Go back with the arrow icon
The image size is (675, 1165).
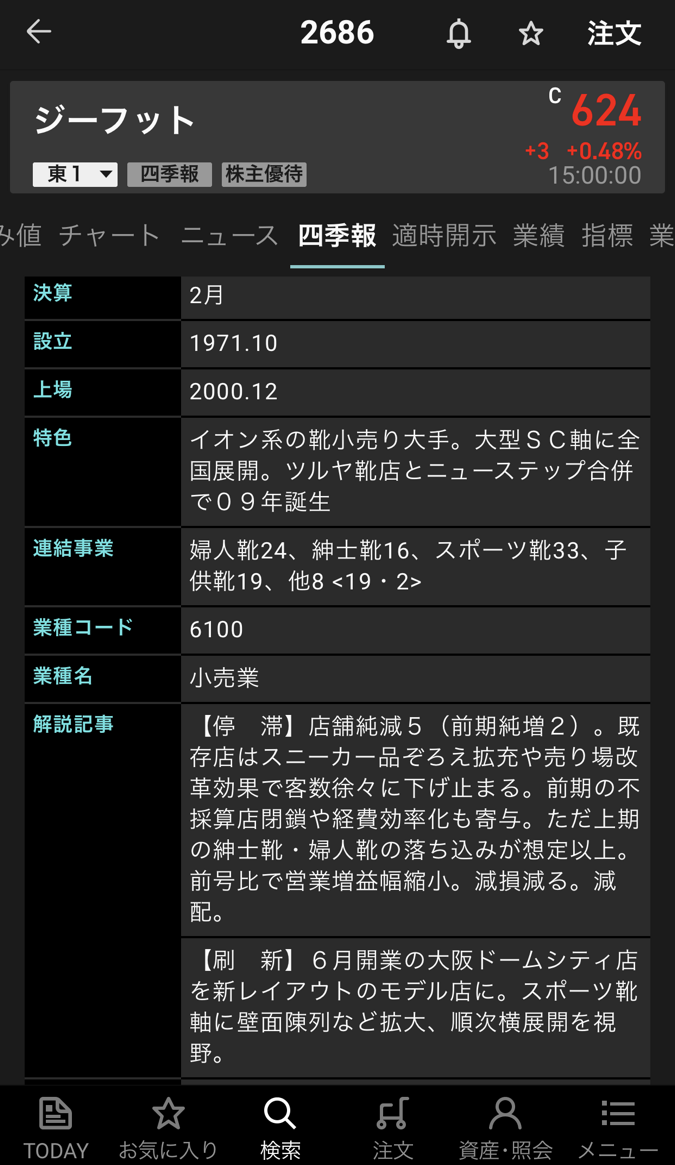(39, 32)
